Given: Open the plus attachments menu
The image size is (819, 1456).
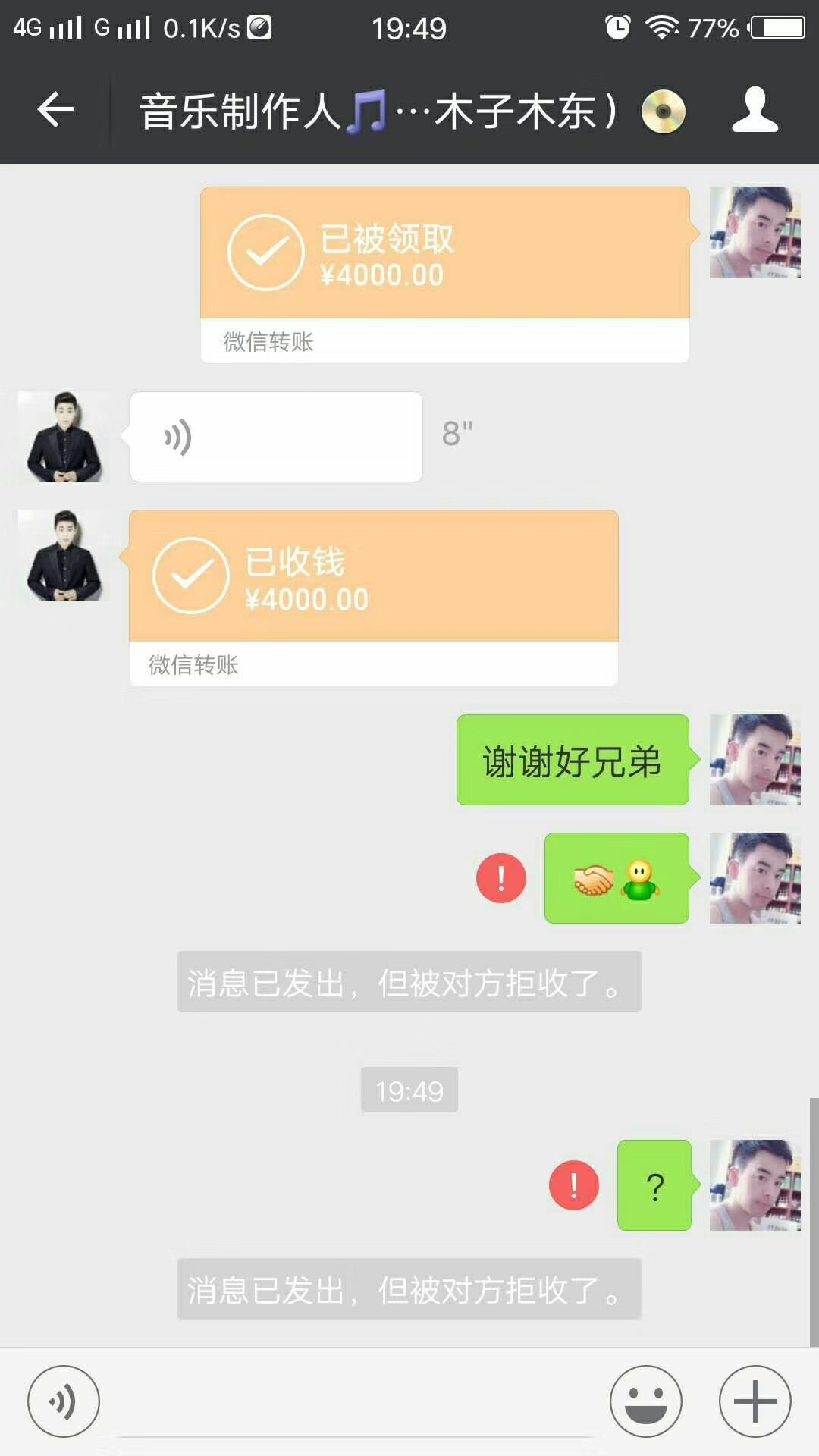Looking at the screenshot, I should [x=755, y=1401].
